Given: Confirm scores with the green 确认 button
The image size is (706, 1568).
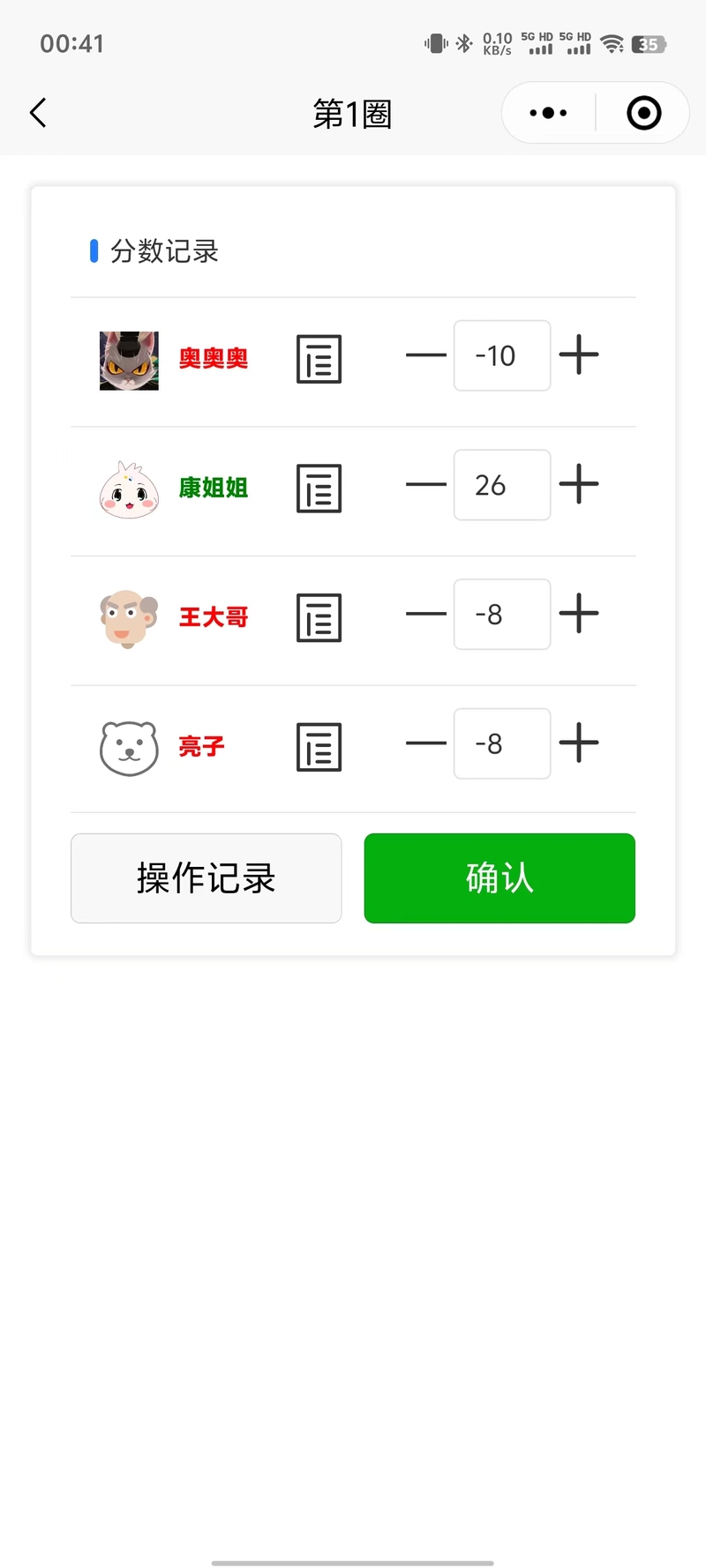Looking at the screenshot, I should click(x=499, y=878).
